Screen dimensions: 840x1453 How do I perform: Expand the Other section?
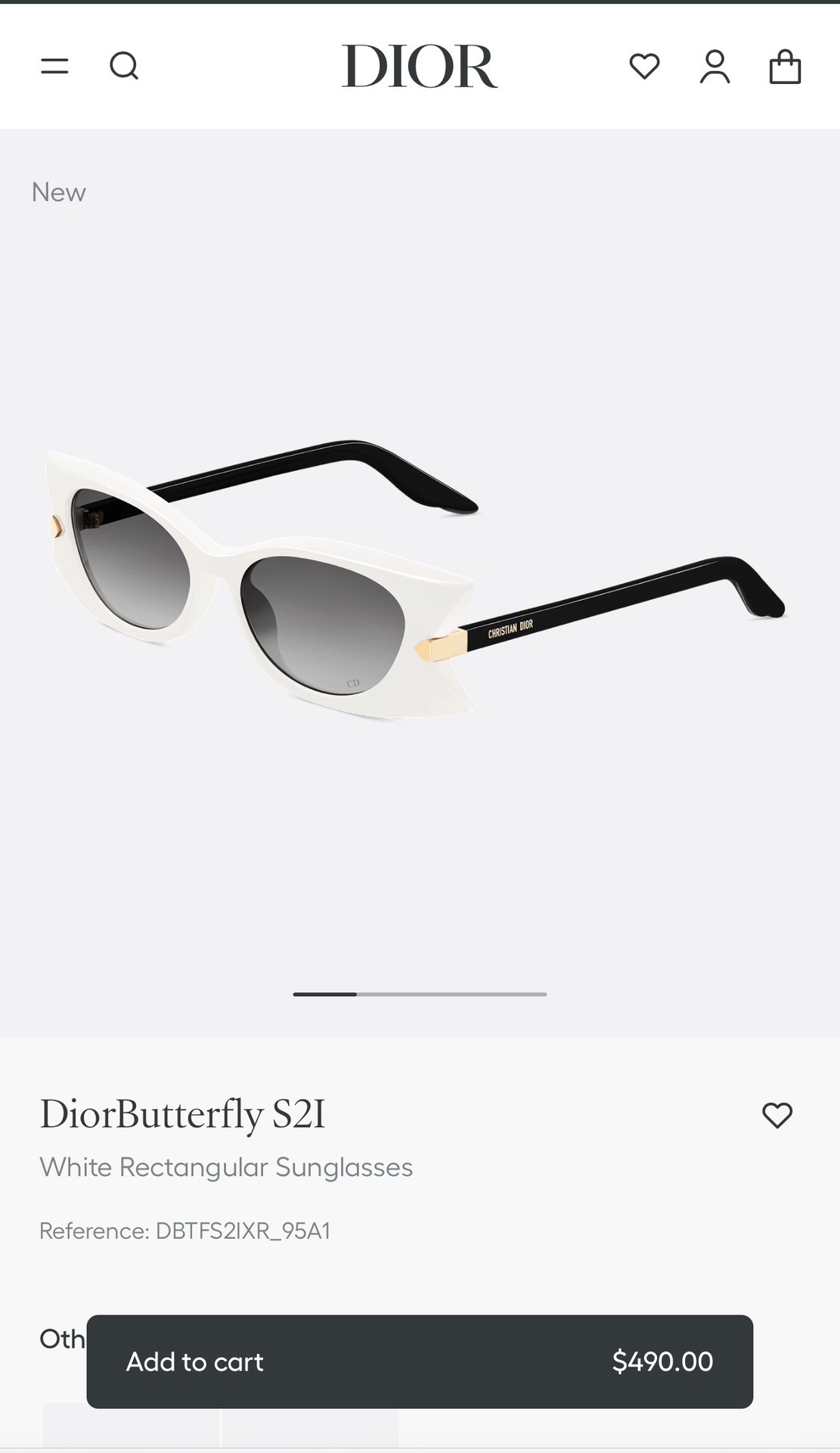[62, 1340]
